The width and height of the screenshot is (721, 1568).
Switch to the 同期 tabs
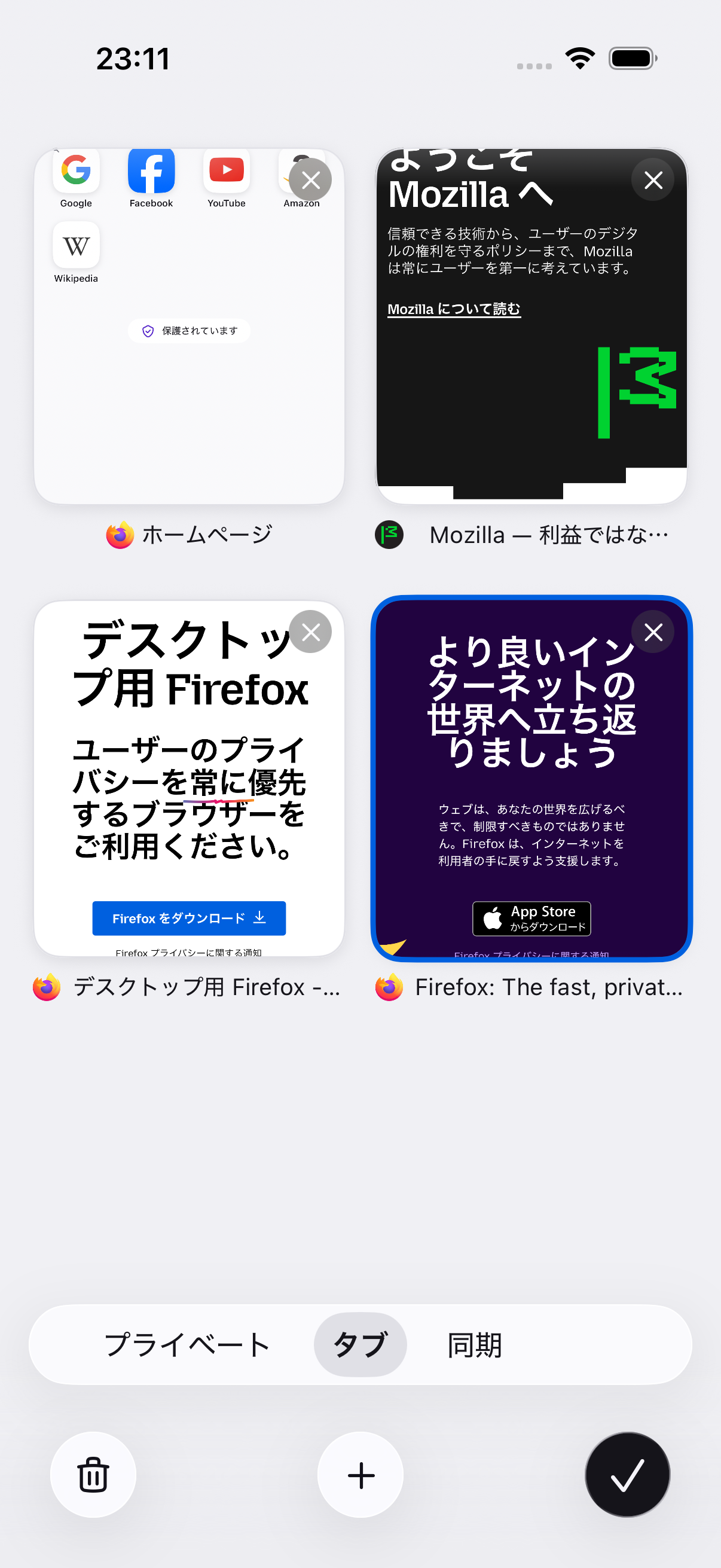tap(475, 1344)
